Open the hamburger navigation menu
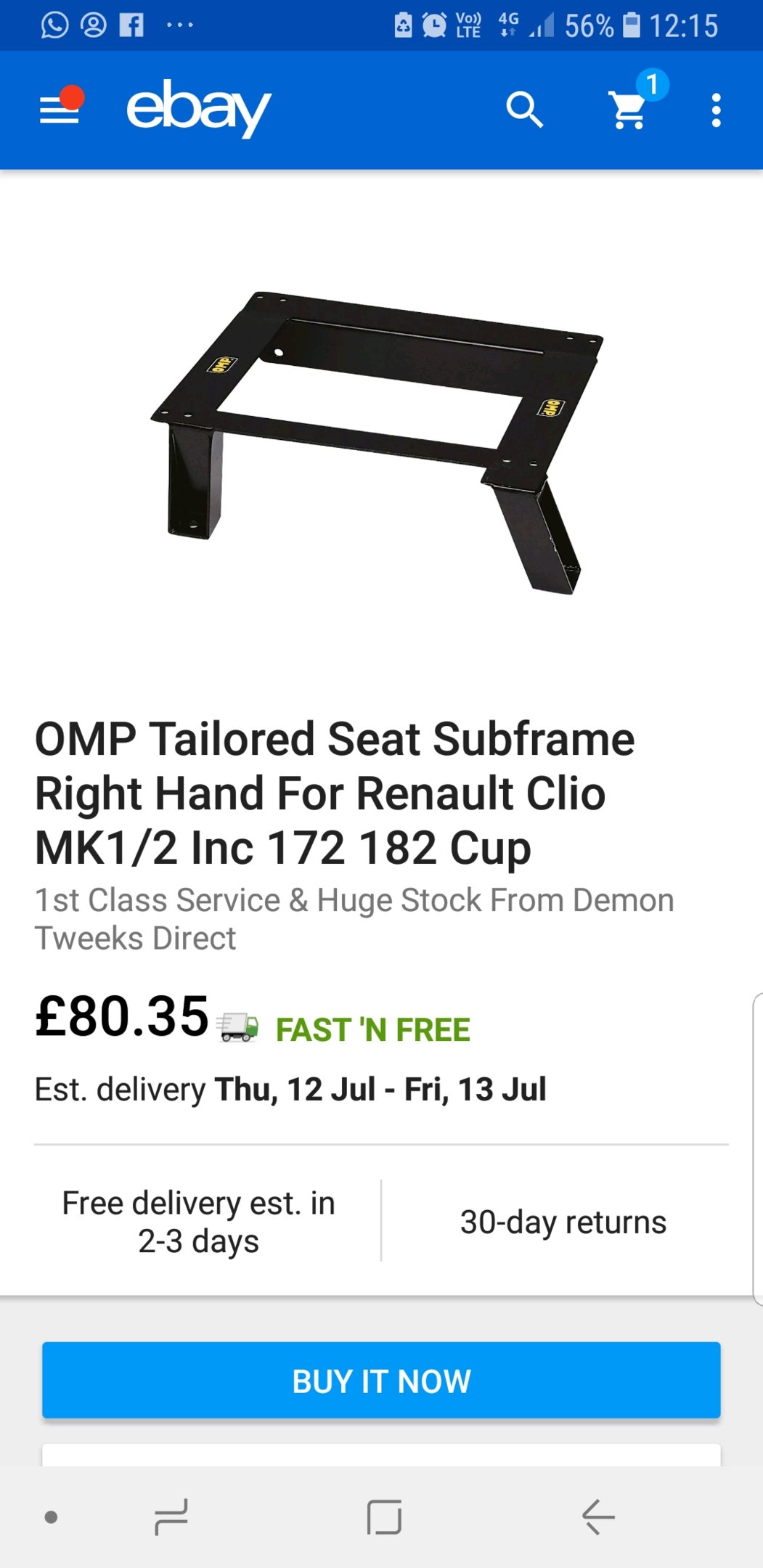This screenshot has height=1568, width=763. click(x=60, y=110)
